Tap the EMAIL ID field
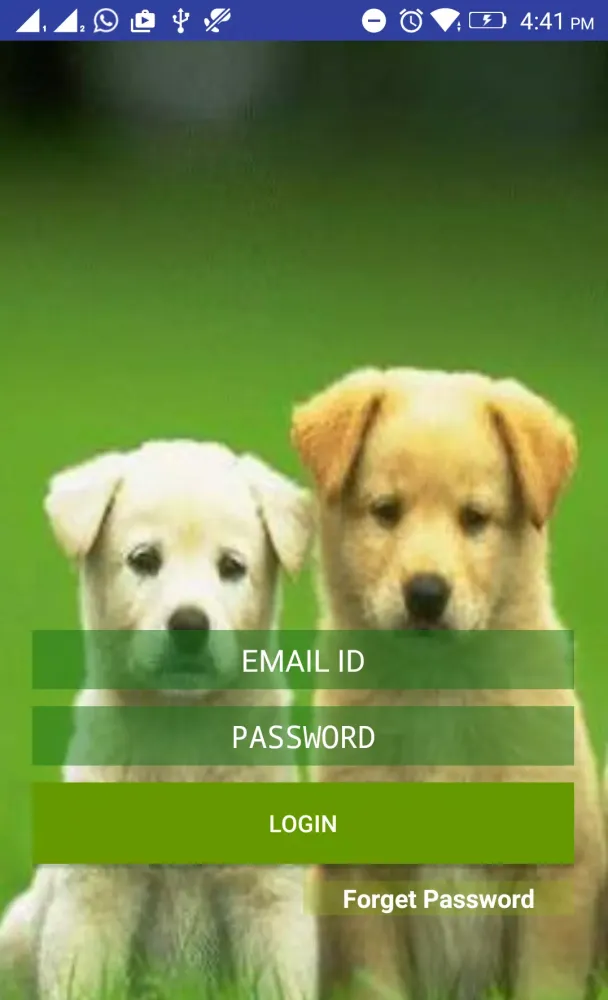608x1000 pixels. tap(303, 660)
